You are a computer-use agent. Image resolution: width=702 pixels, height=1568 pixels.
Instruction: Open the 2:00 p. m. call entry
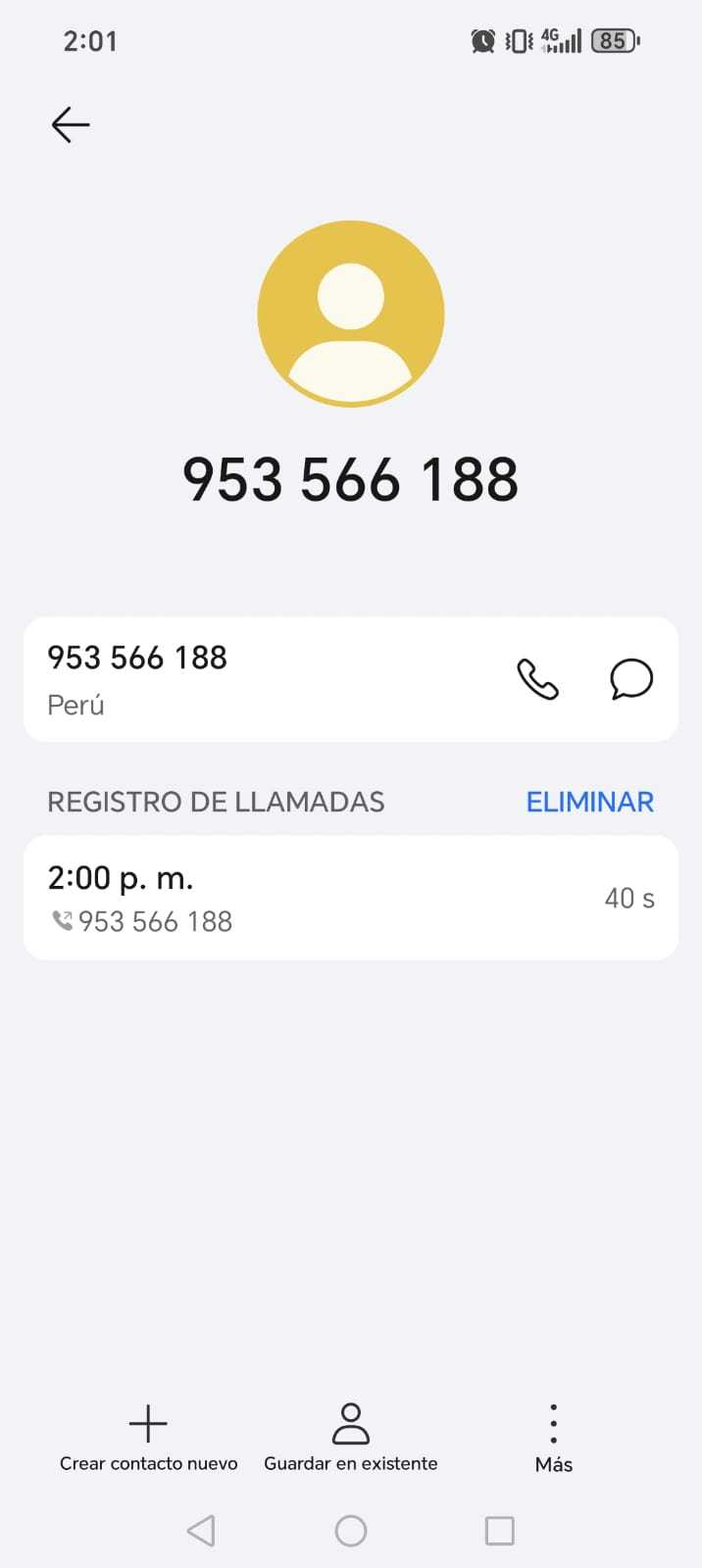pos(350,898)
